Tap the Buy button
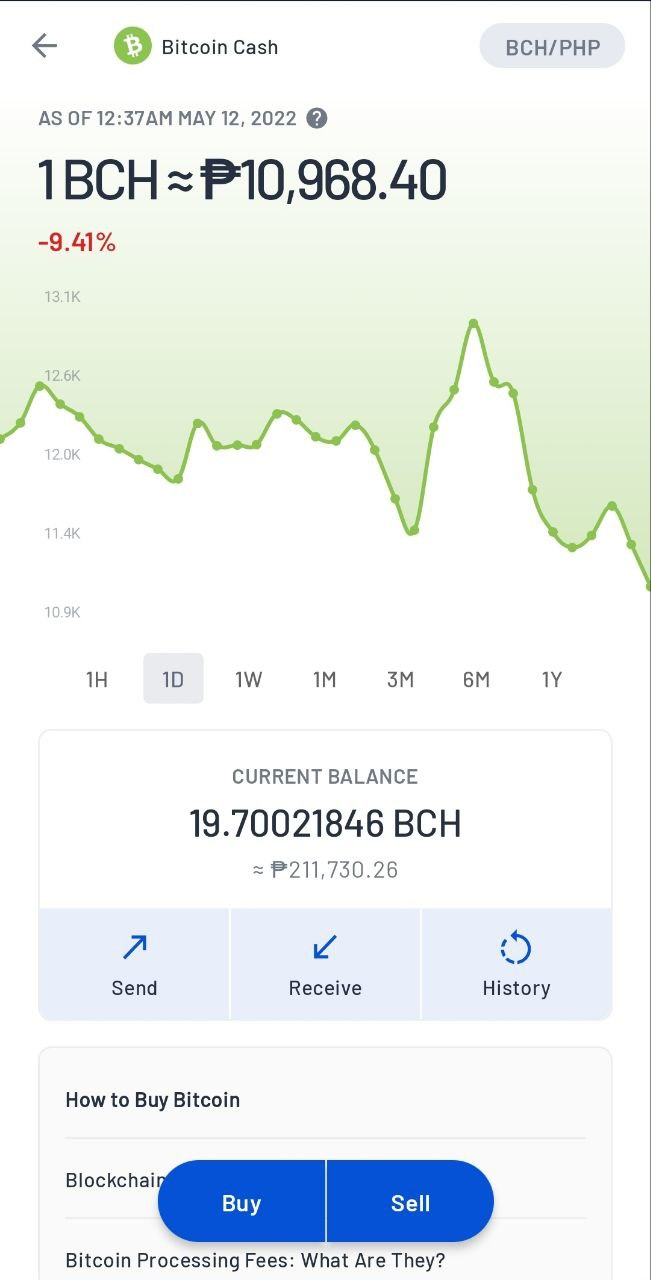The height and width of the screenshot is (1280, 651). point(241,1202)
